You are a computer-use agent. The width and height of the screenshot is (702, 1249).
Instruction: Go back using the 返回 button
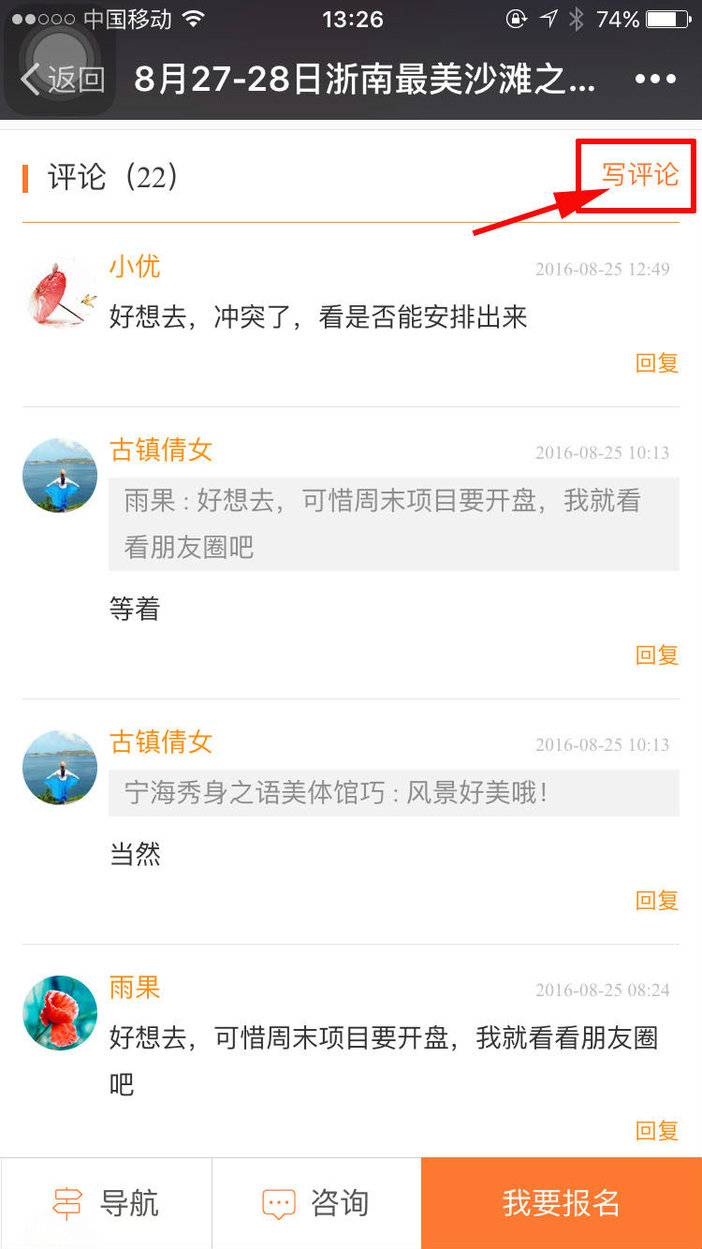coord(62,79)
